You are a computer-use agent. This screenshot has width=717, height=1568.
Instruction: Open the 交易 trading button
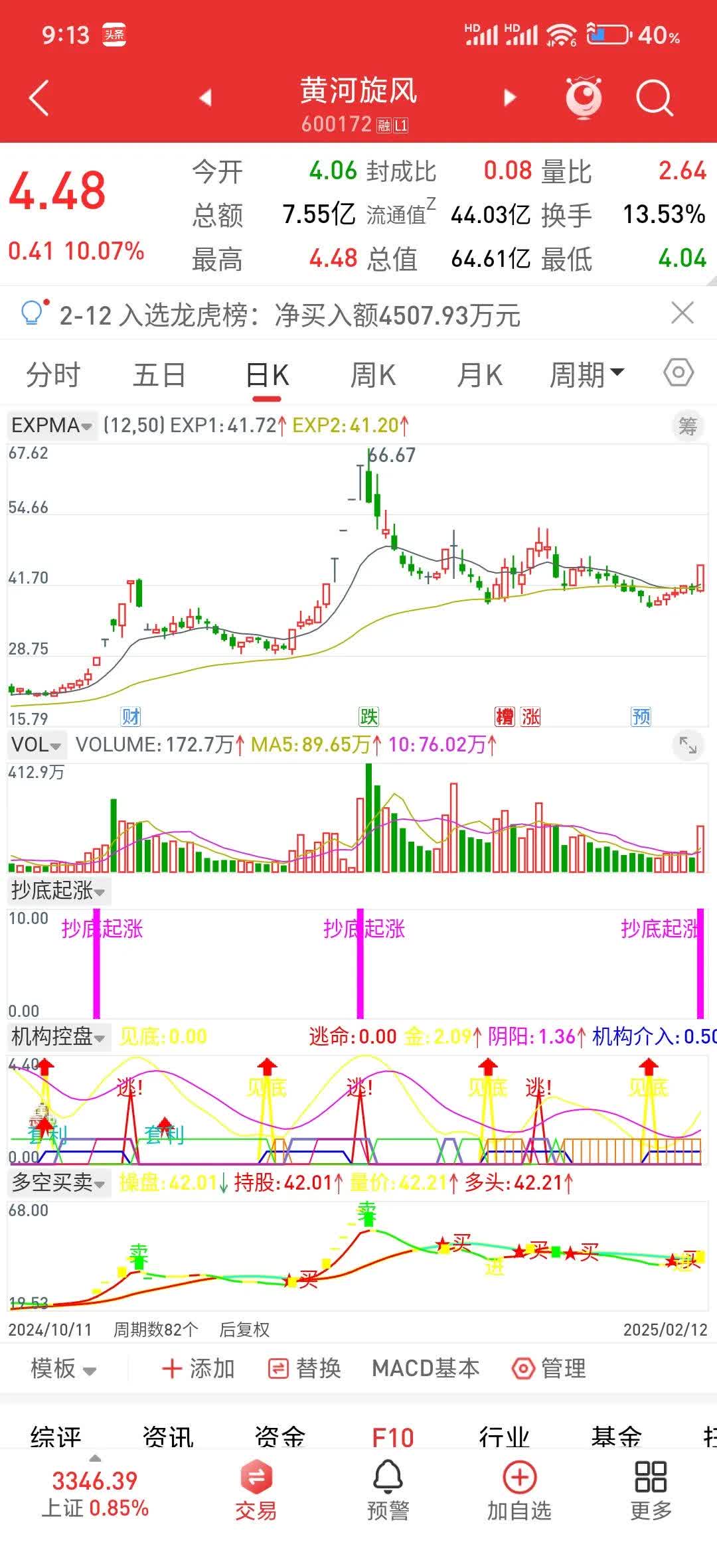click(256, 1491)
